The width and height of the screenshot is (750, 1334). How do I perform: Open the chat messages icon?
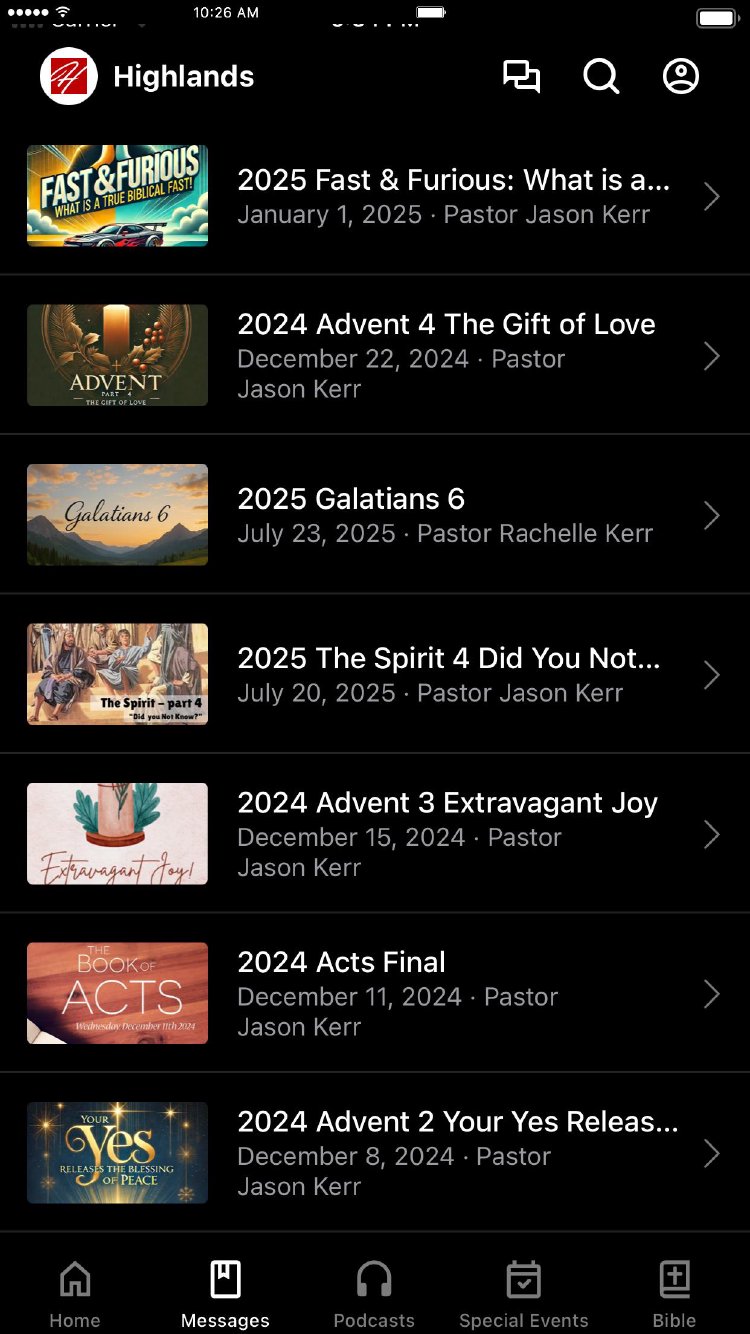click(521, 77)
